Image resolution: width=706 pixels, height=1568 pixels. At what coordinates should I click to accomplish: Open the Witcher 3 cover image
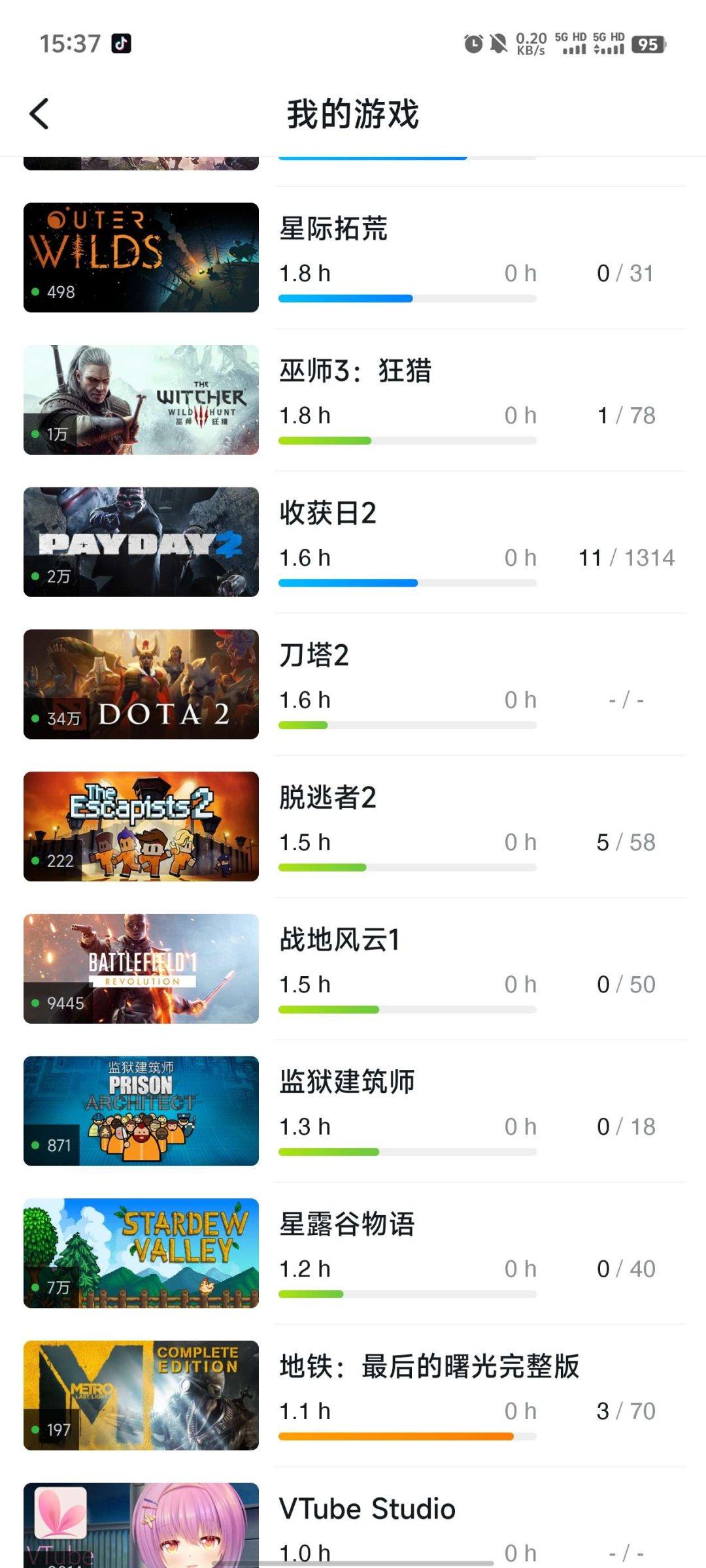point(141,399)
